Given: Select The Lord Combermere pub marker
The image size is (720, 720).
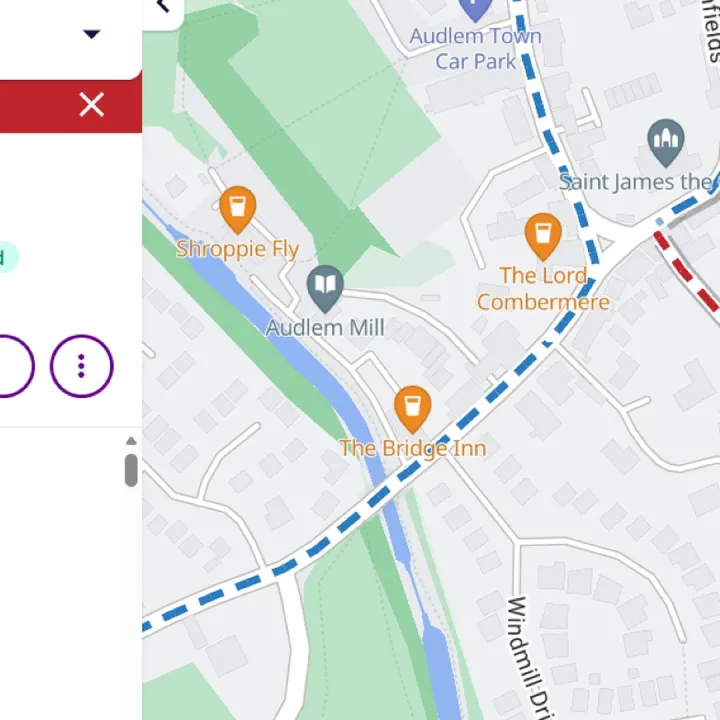Looking at the screenshot, I should click(x=543, y=234).
